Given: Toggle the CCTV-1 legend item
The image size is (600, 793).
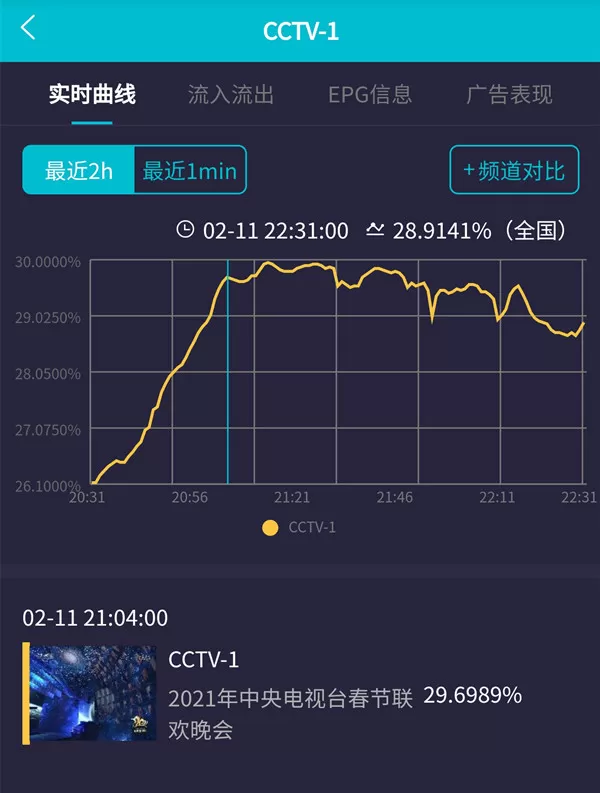Looking at the screenshot, I should [x=298, y=527].
